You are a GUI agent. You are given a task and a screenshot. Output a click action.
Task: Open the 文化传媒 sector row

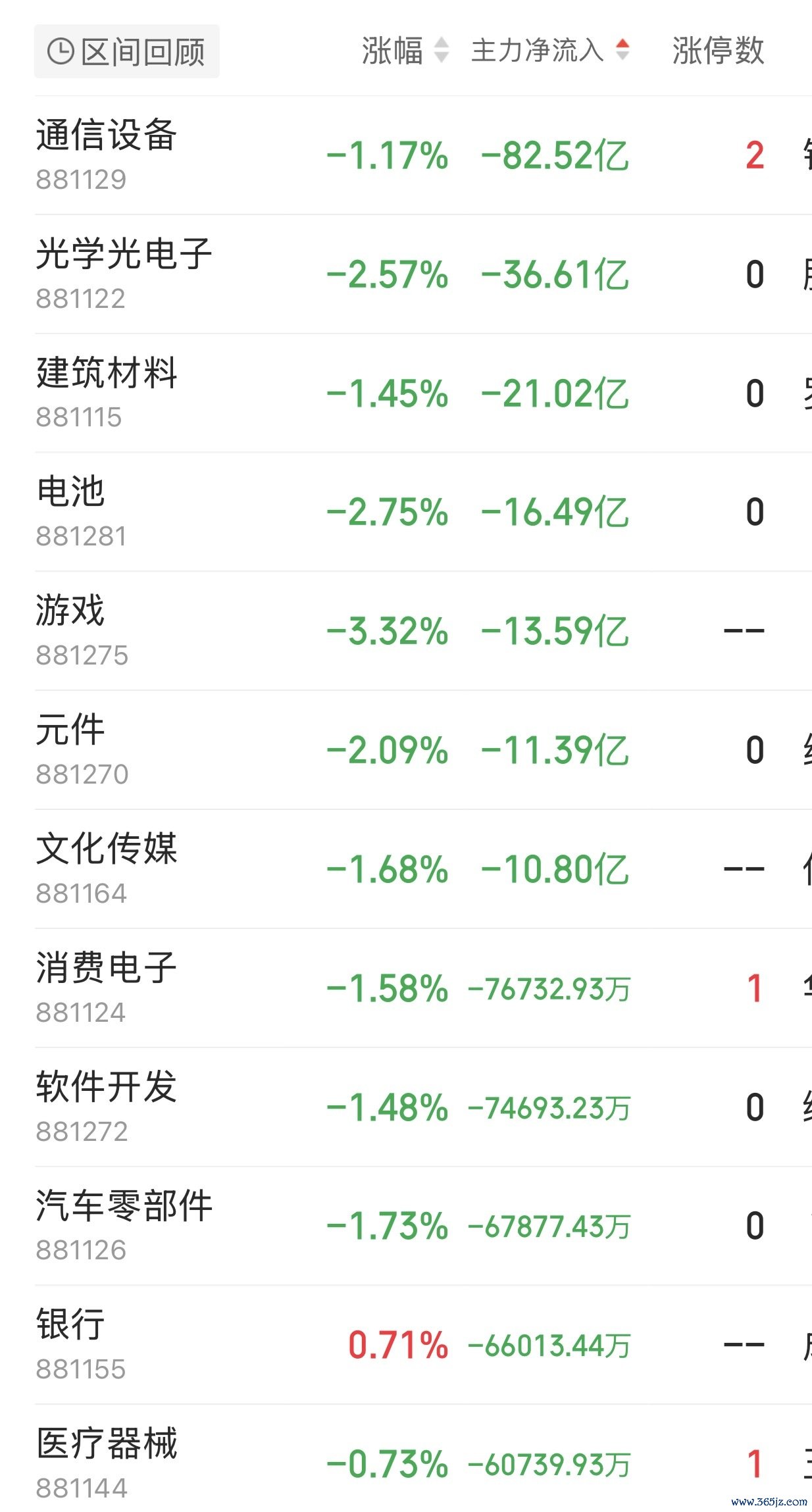[423, 869]
